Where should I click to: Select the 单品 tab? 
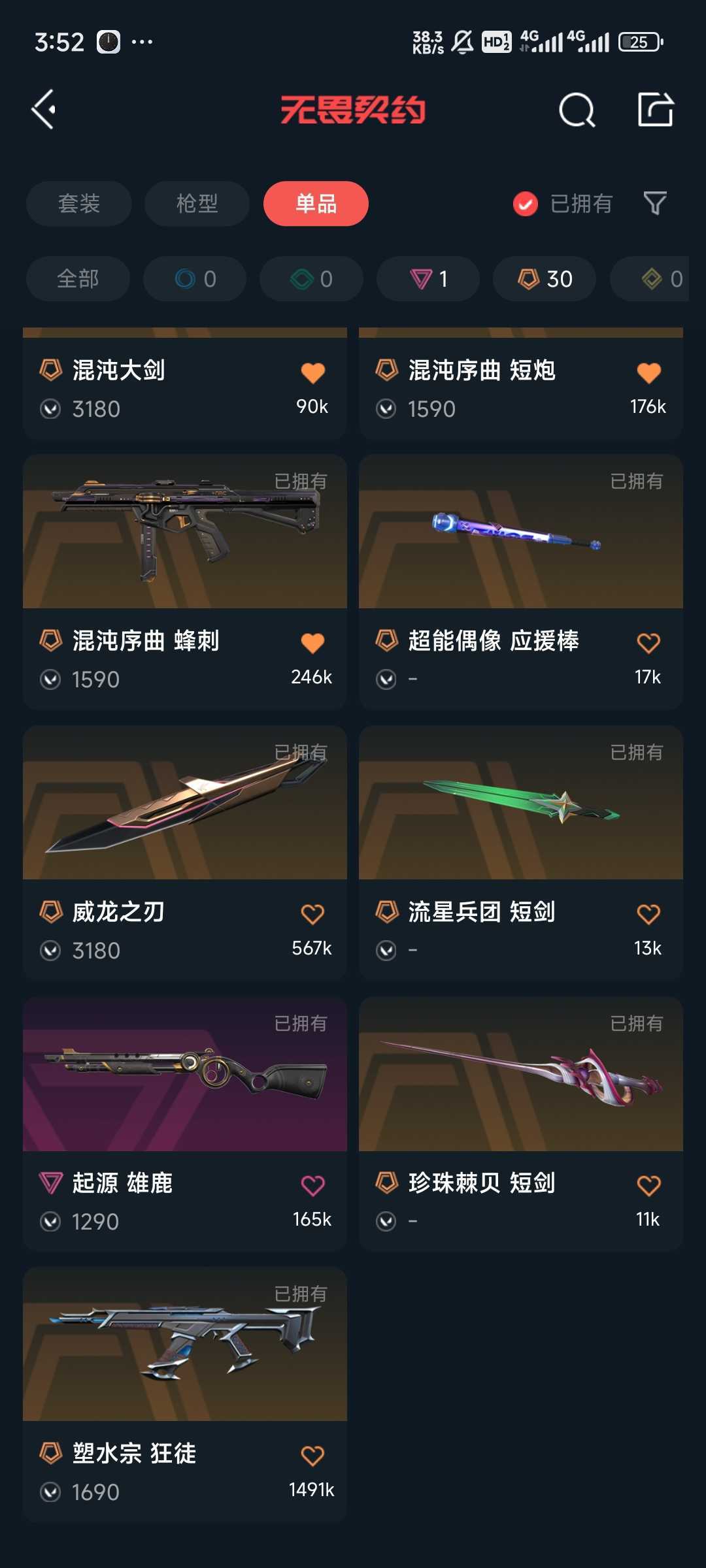316,204
